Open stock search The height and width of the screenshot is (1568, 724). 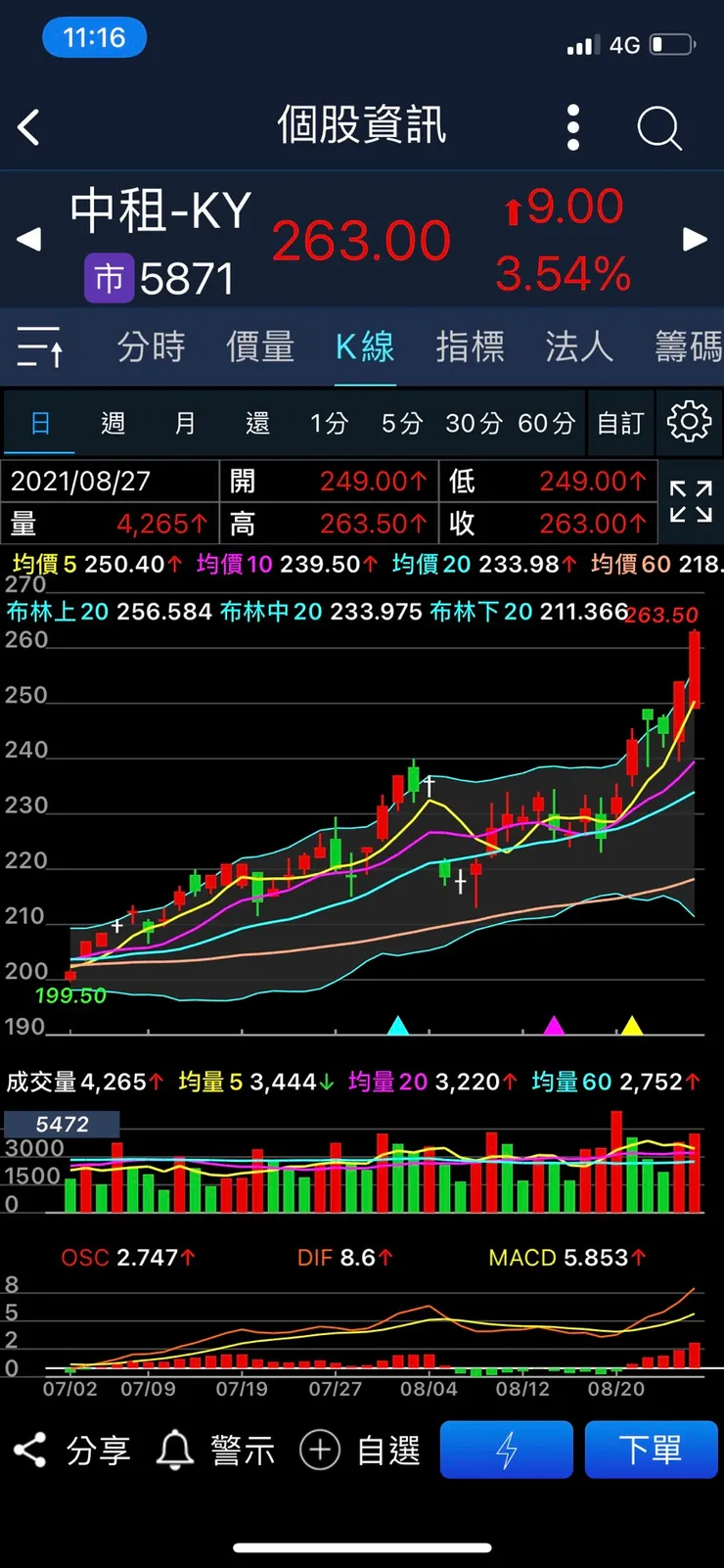pos(658,127)
